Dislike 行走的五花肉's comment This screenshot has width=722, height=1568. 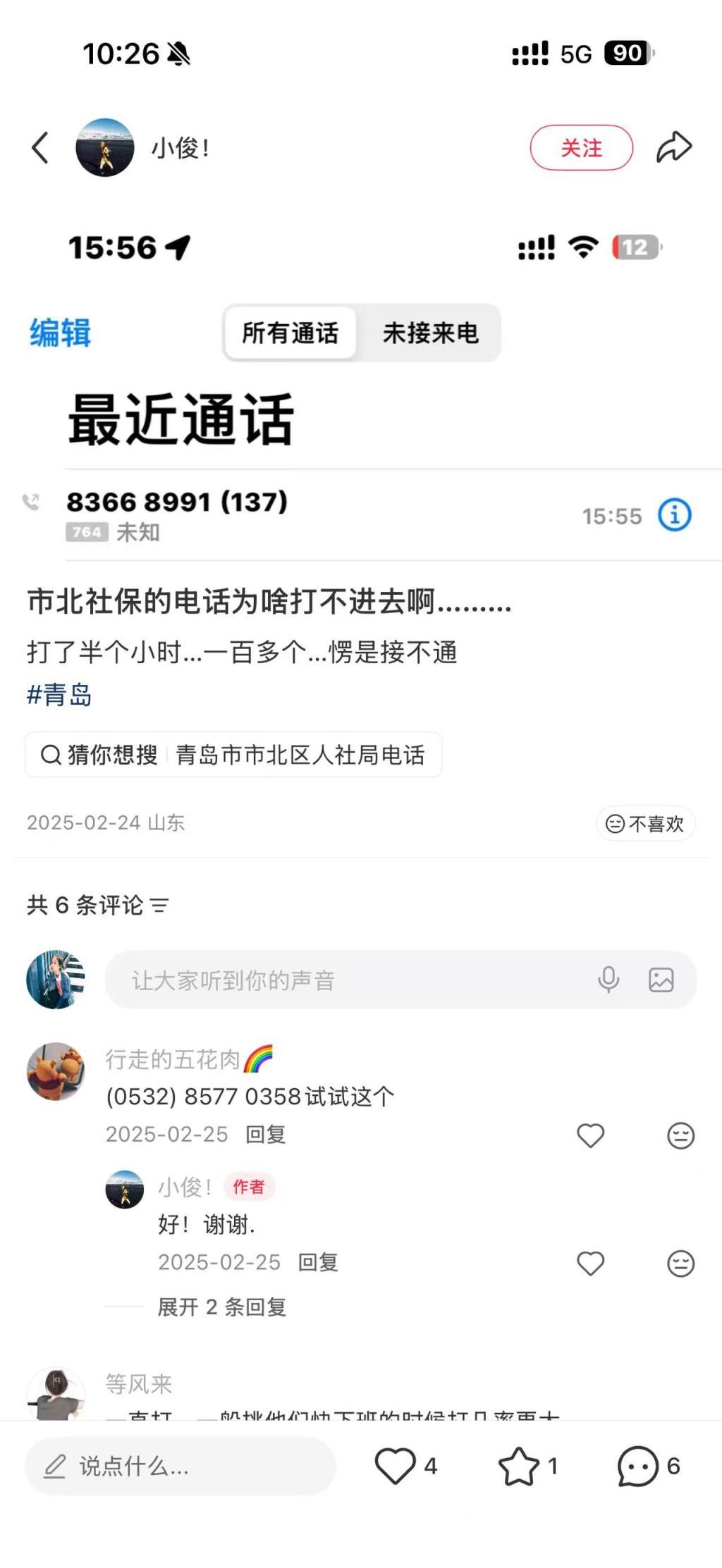tap(680, 1135)
